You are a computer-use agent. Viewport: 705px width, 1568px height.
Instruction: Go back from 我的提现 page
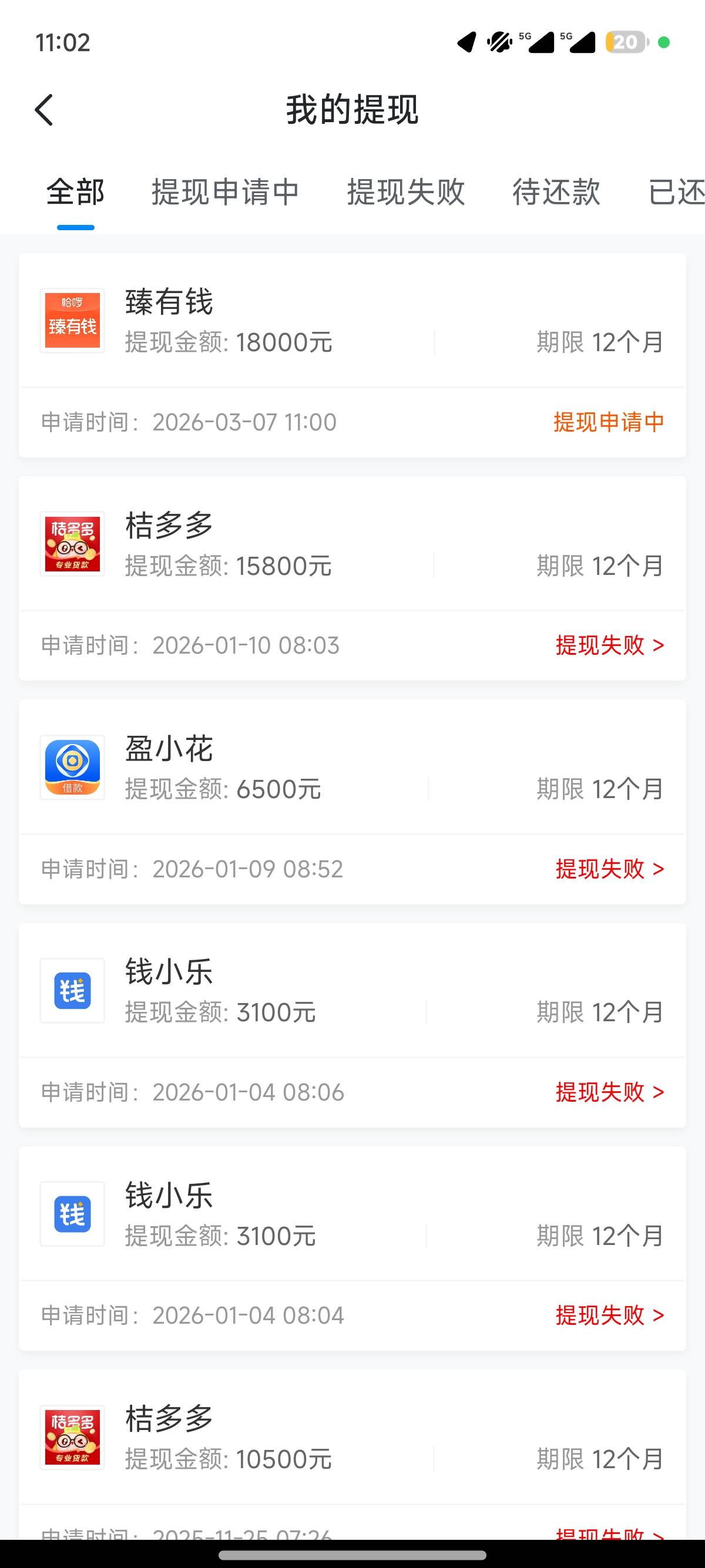pyautogui.click(x=44, y=110)
